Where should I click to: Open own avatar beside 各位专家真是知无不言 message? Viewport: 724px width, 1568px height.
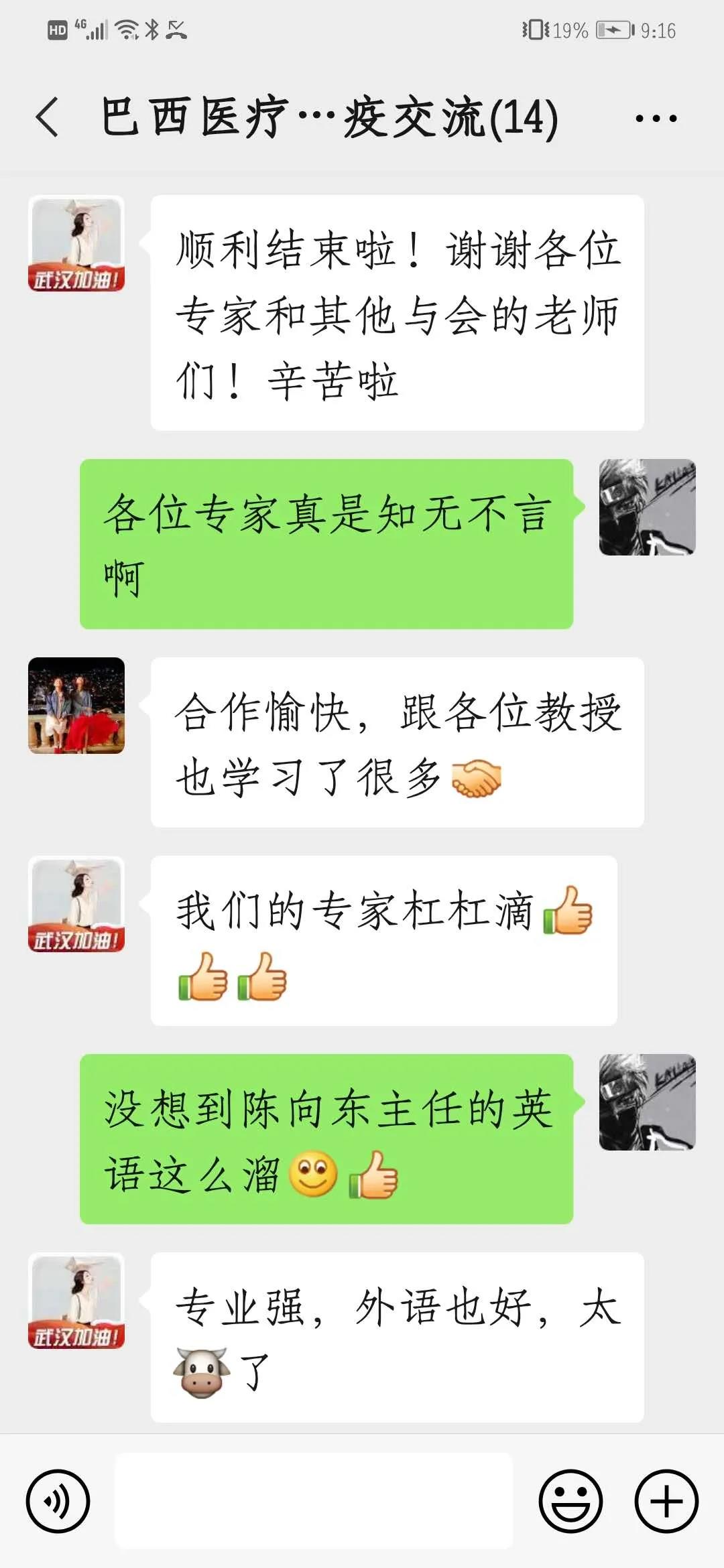[x=647, y=507]
